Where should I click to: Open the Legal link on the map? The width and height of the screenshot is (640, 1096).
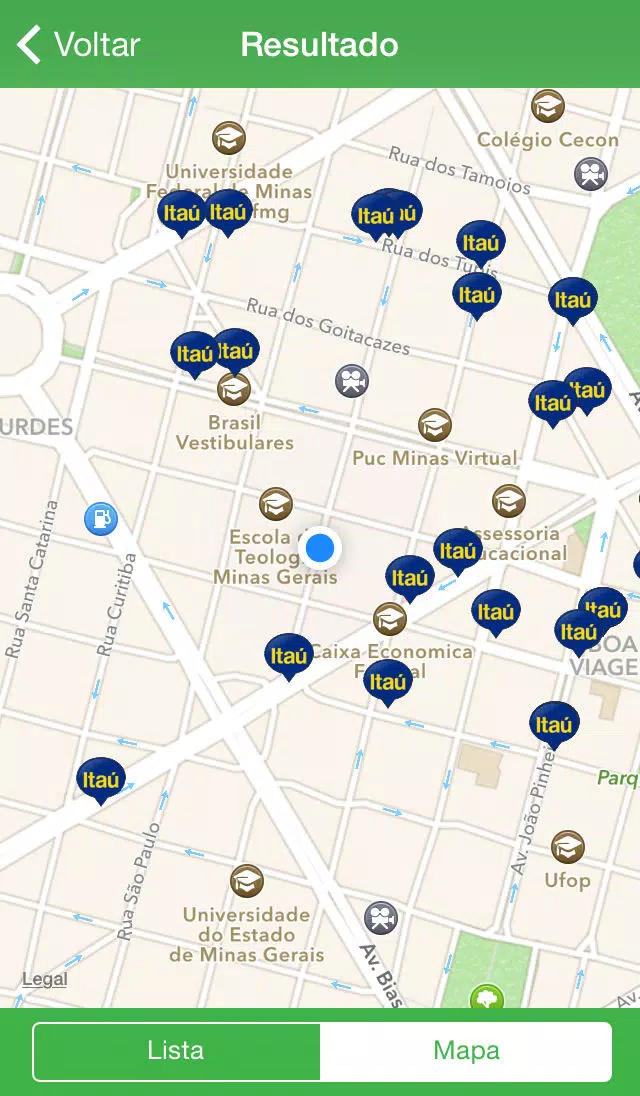click(45, 979)
